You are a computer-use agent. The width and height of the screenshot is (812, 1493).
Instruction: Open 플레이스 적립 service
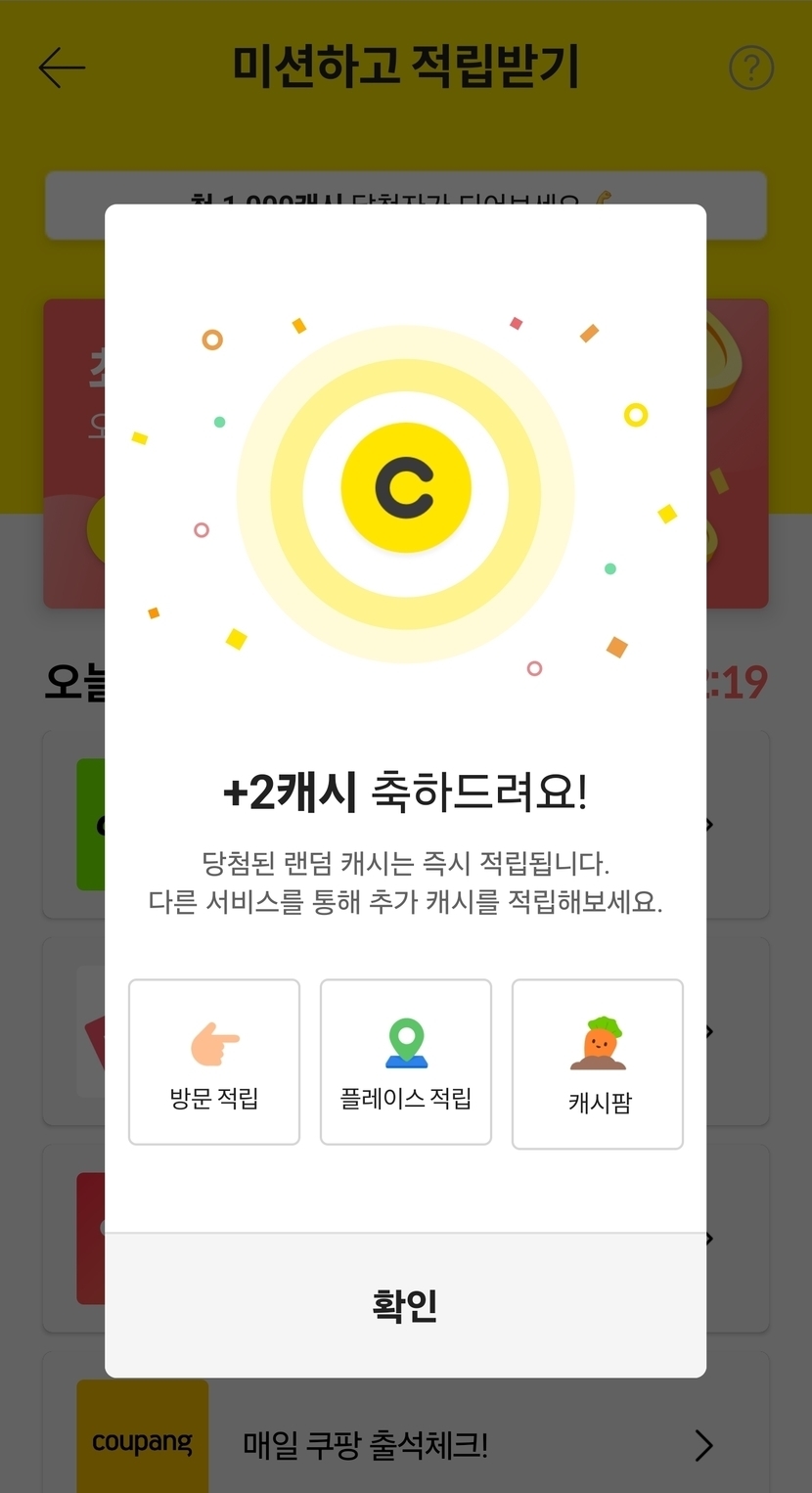point(406,1063)
